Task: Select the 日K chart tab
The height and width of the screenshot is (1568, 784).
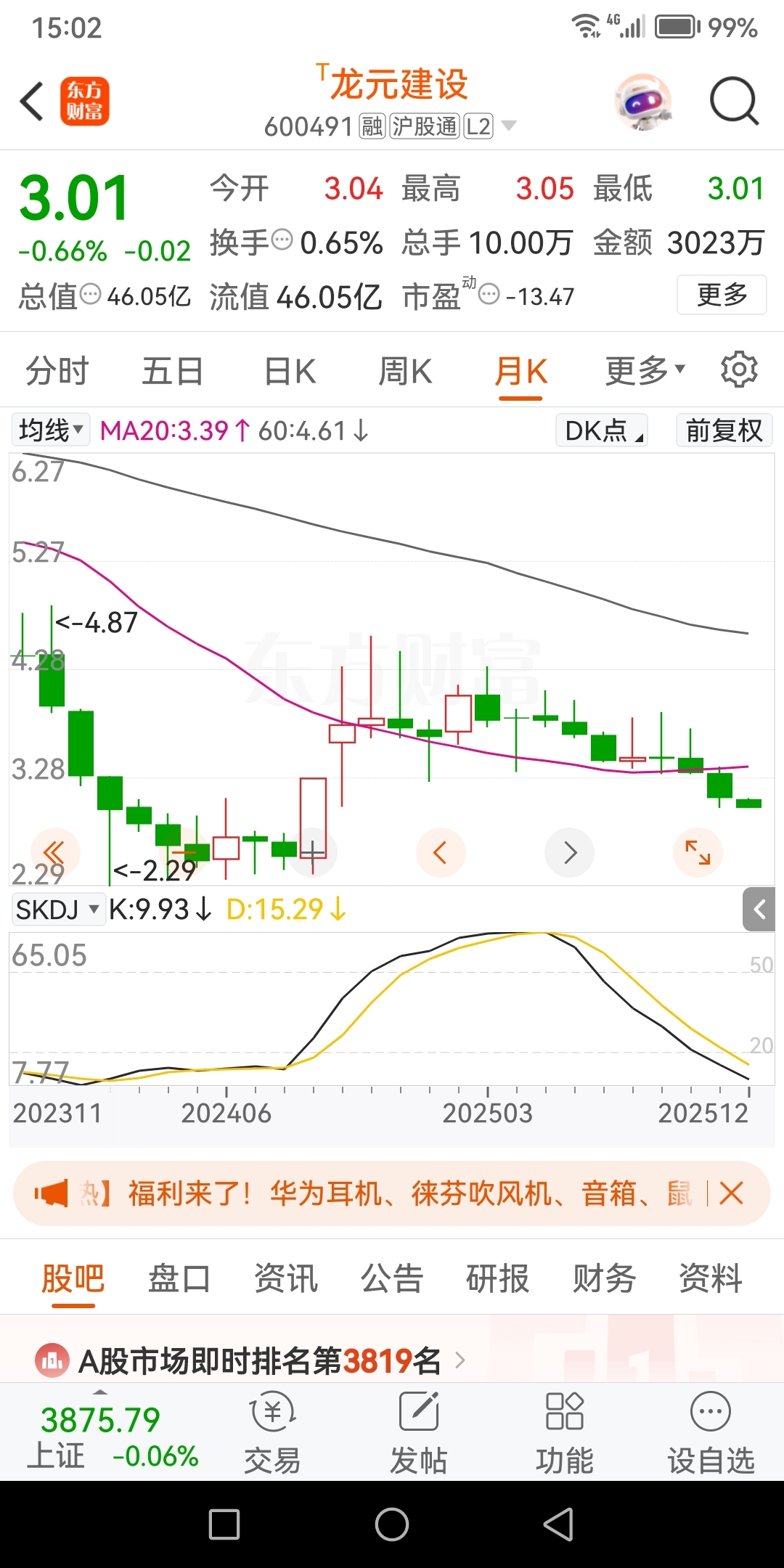Action: coord(290,372)
